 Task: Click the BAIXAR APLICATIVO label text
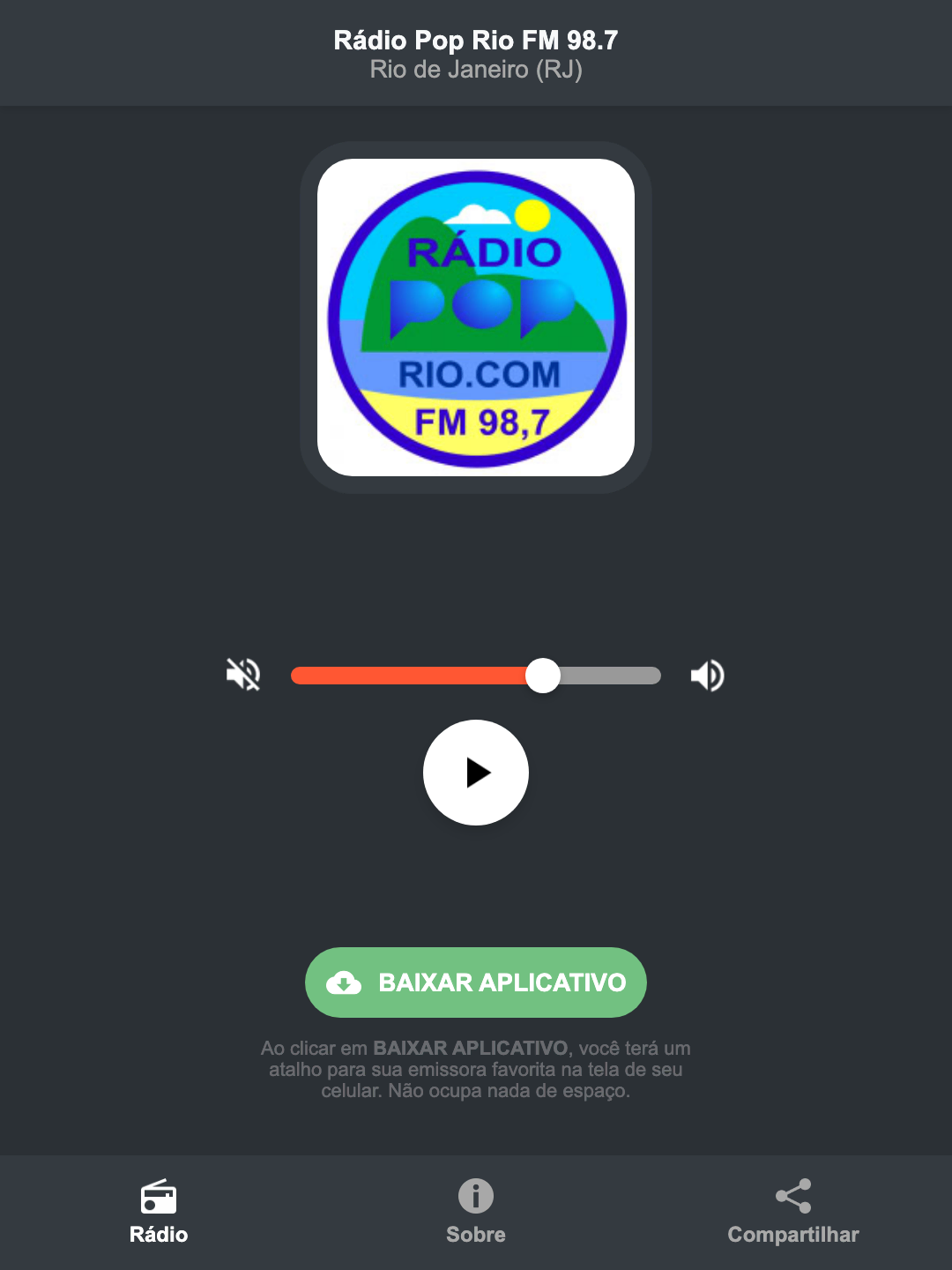coord(502,982)
